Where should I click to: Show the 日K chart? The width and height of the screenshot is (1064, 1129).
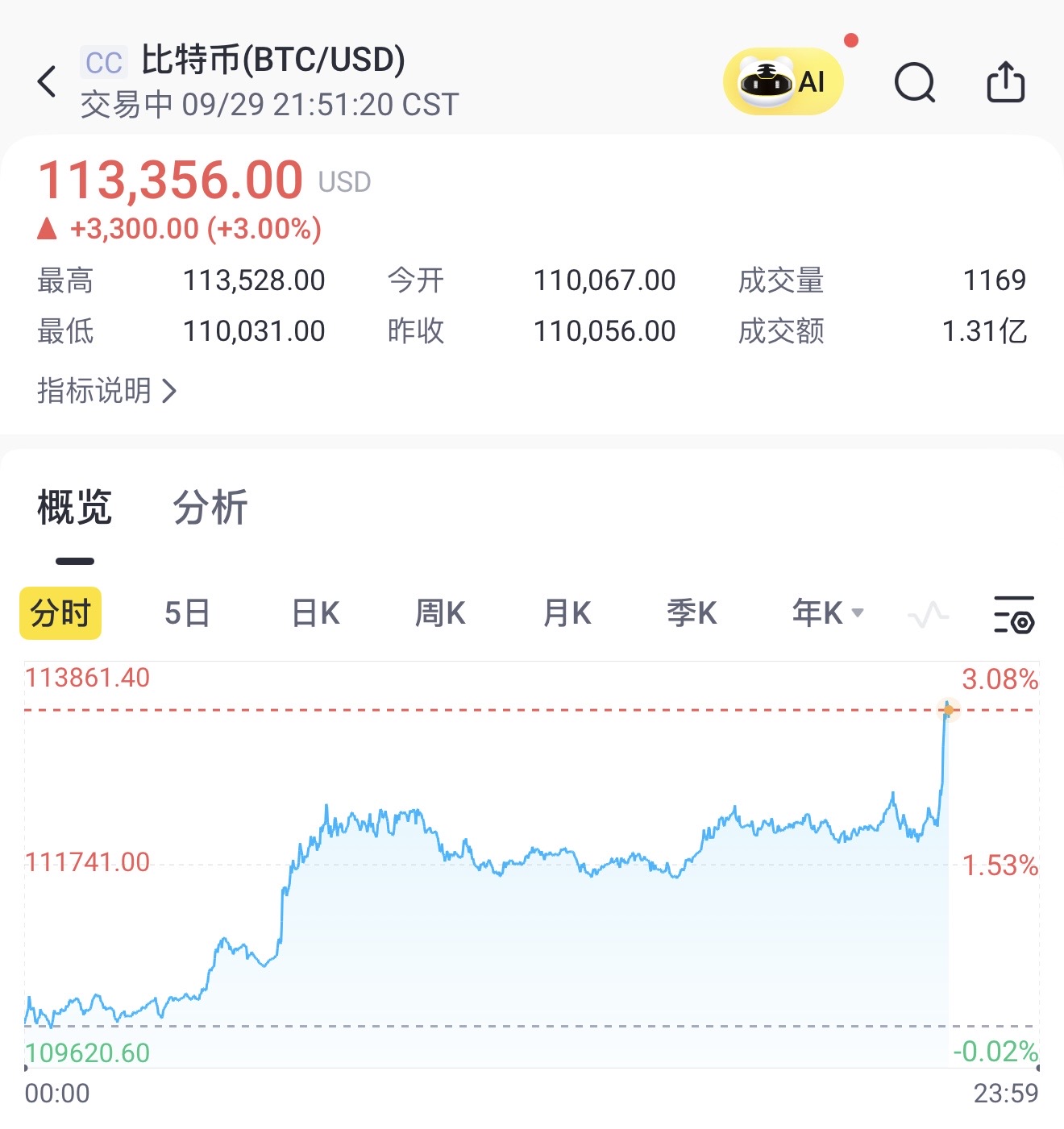[315, 613]
